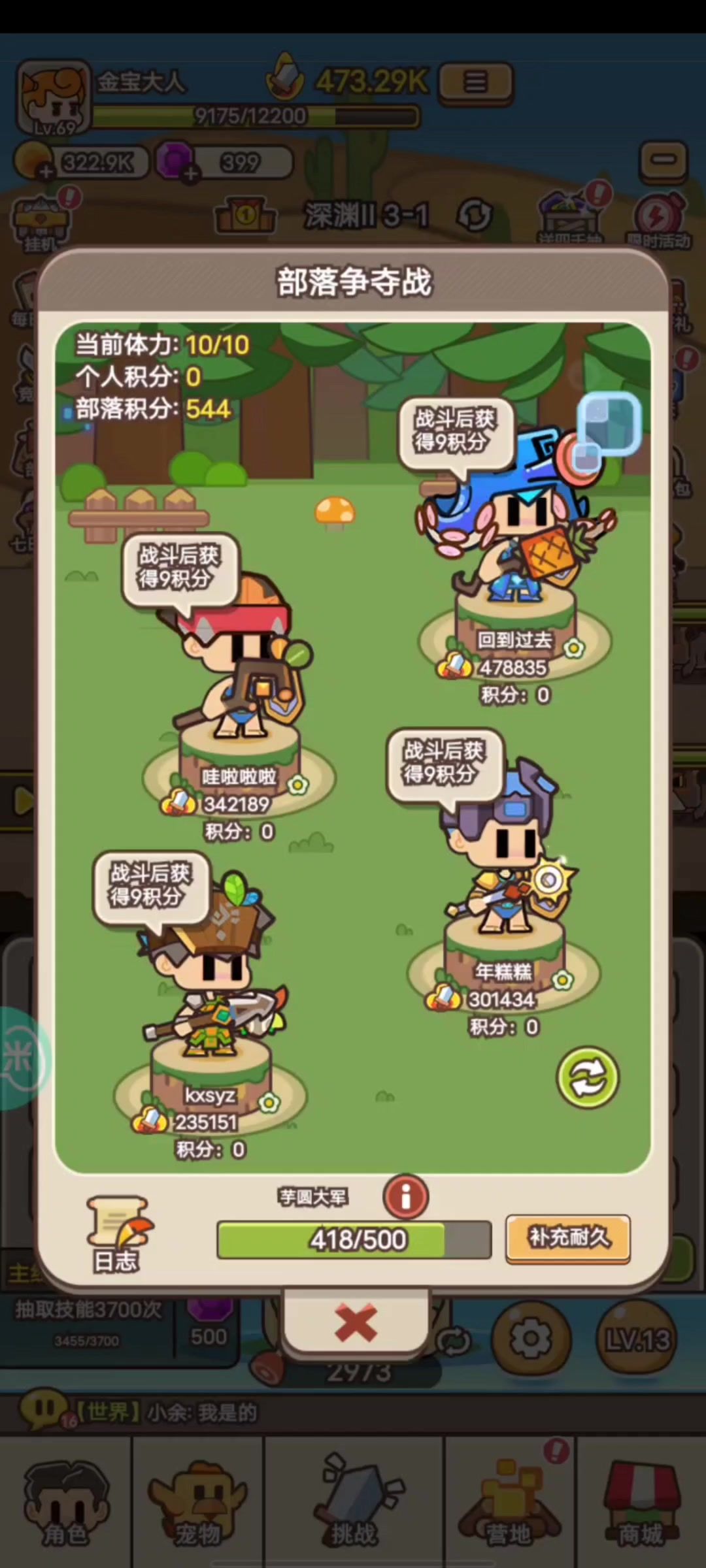Screen dimensions: 706x1568
Task: Close the 部落争夺战 dialog
Action: point(356,1323)
